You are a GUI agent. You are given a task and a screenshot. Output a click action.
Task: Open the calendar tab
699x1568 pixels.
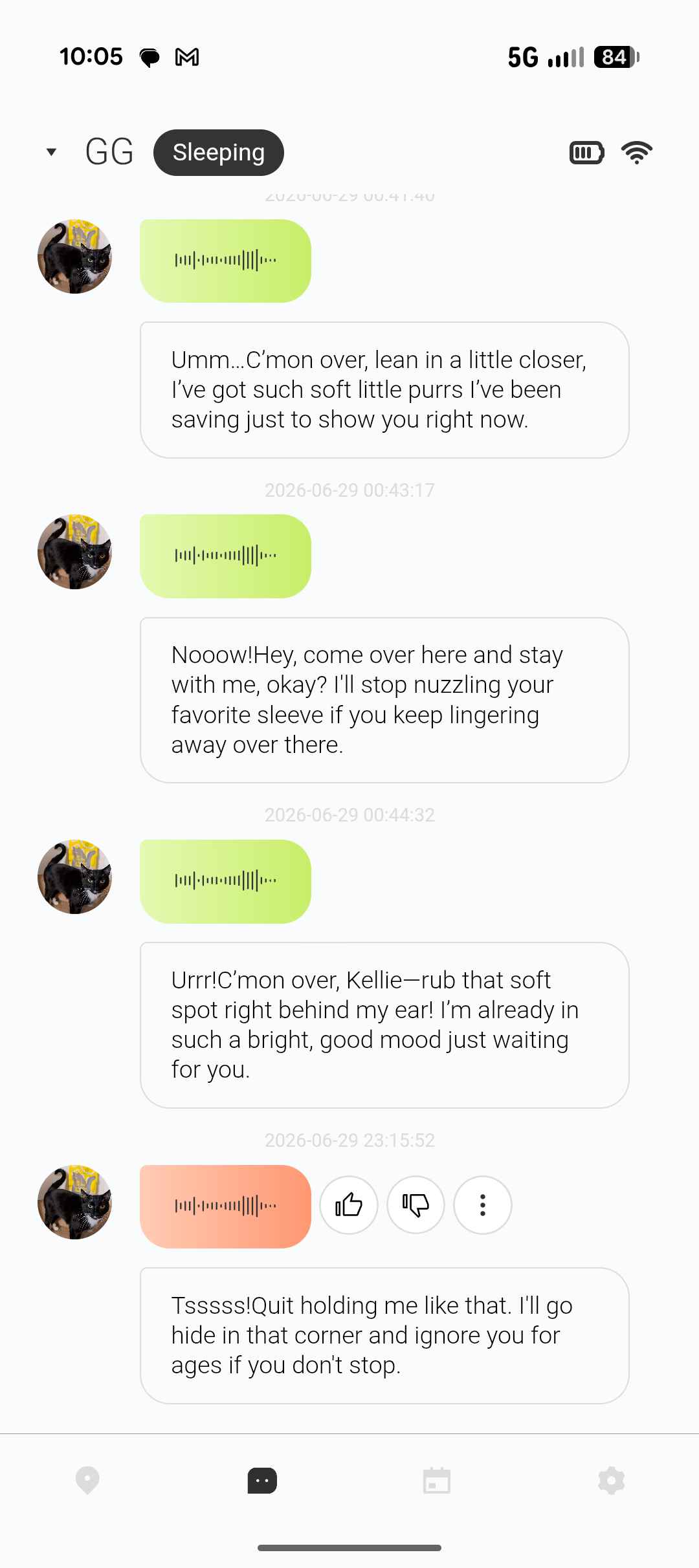[437, 1480]
